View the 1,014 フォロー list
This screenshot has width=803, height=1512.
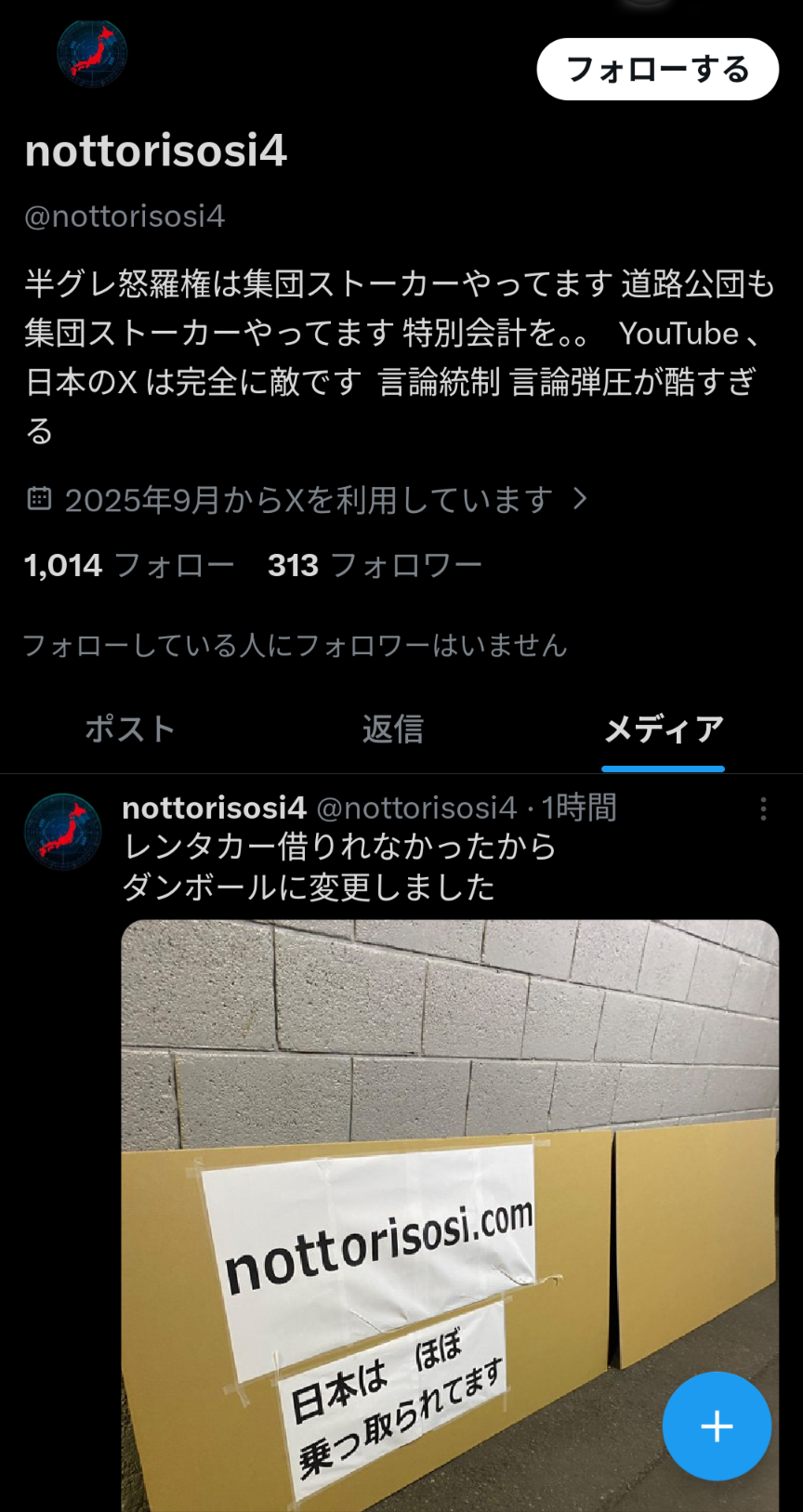[x=128, y=565]
